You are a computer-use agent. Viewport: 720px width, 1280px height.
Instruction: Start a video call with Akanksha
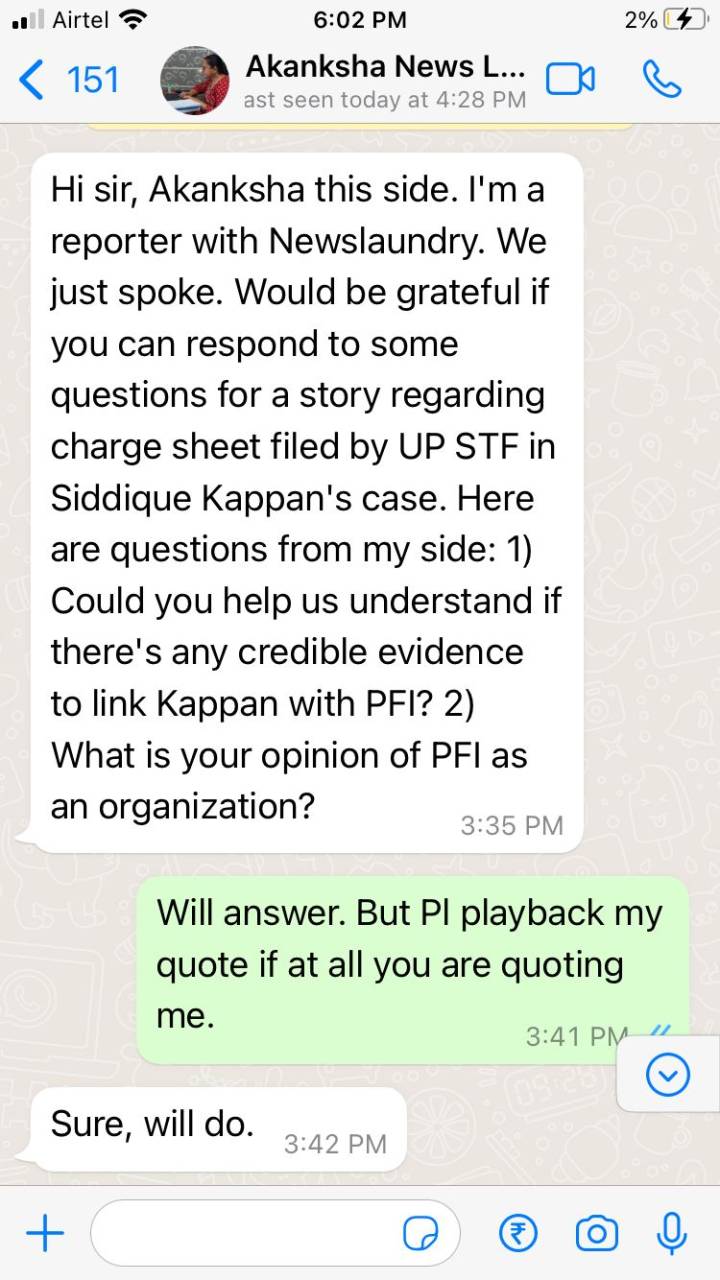(x=571, y=79)
